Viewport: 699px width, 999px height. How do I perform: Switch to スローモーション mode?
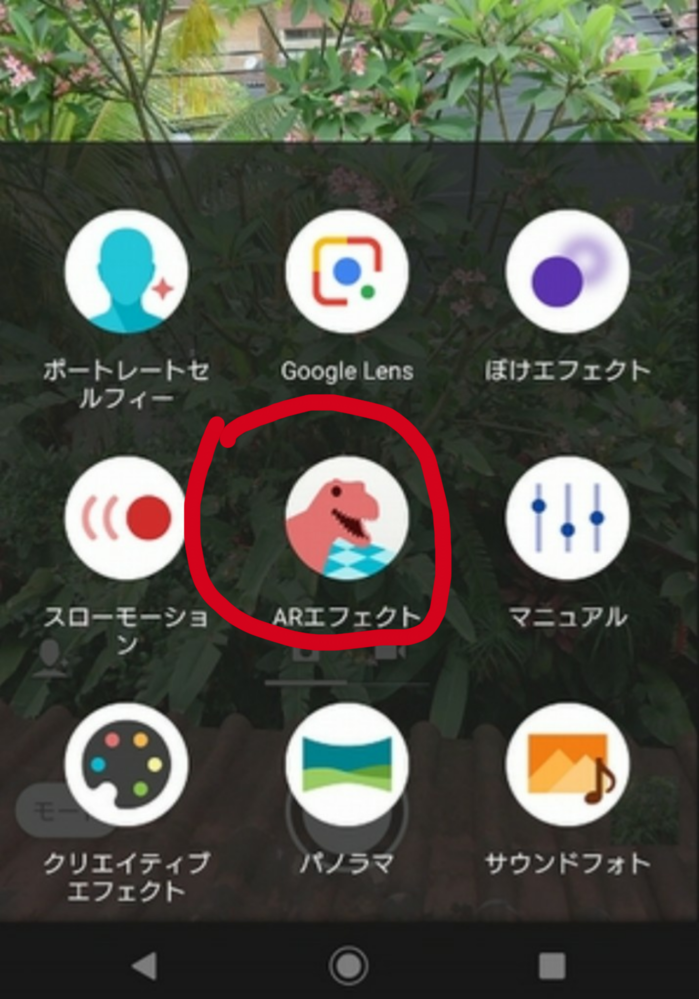(x=126, y=518)
